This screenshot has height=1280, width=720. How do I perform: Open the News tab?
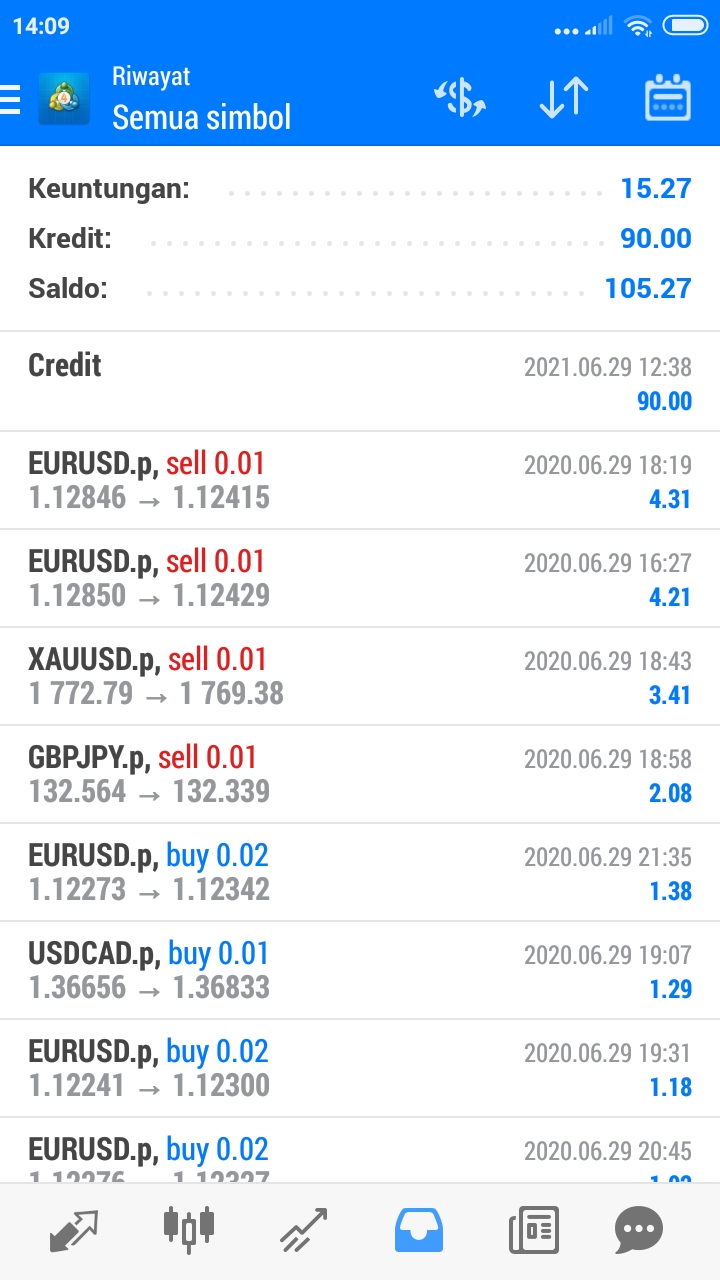pos(533,1231)
